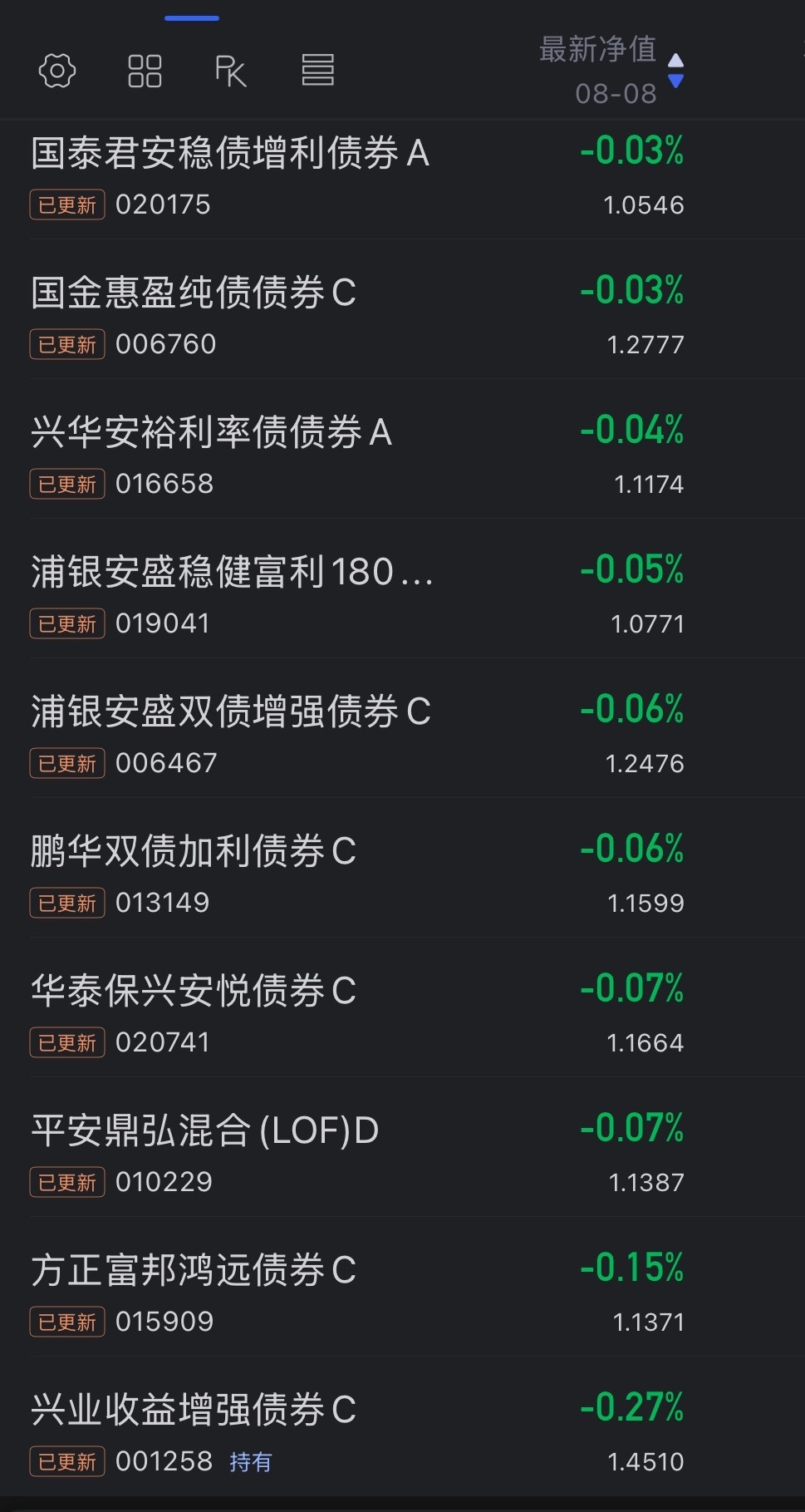Open the PK compare icon

[231, 71]
